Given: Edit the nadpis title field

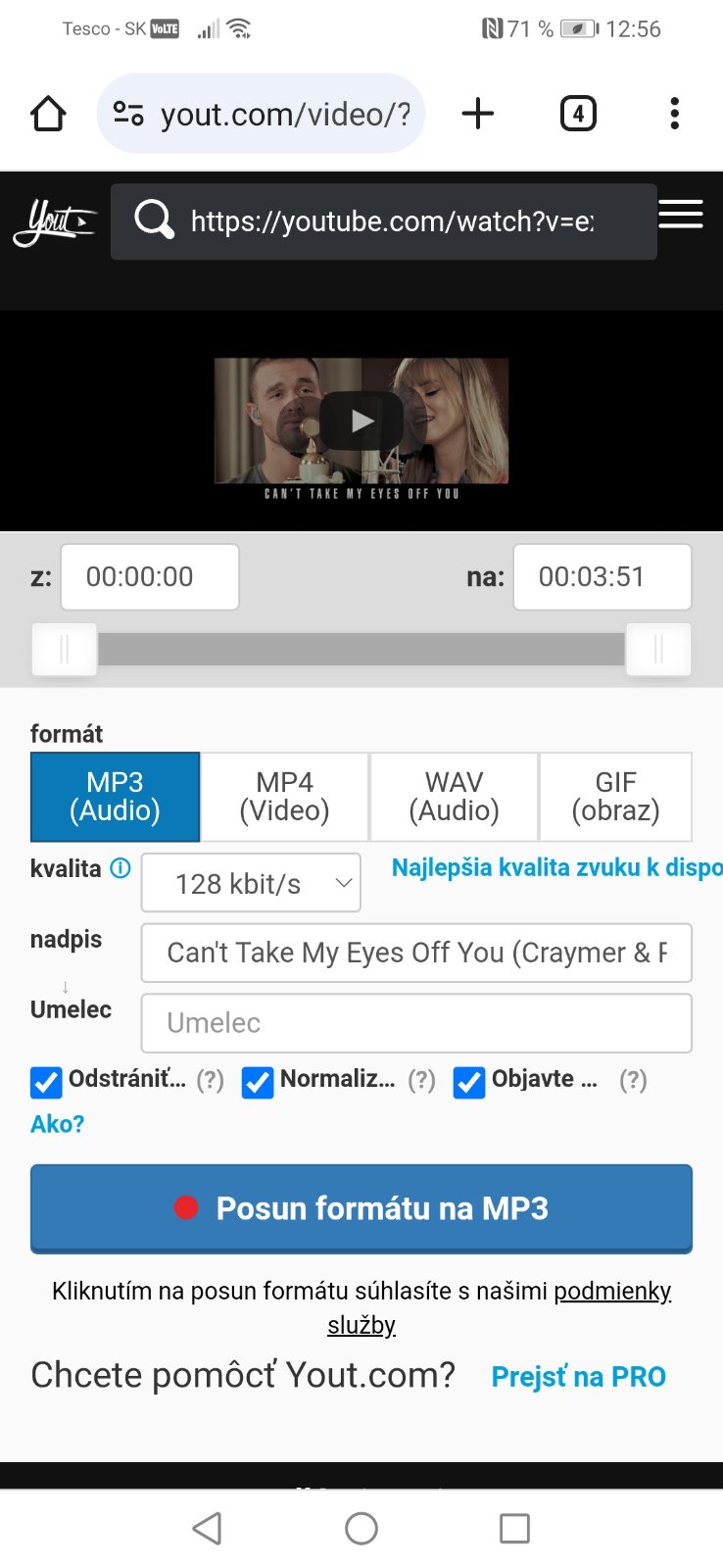Looking at the screenshot, I should point(416,953).
